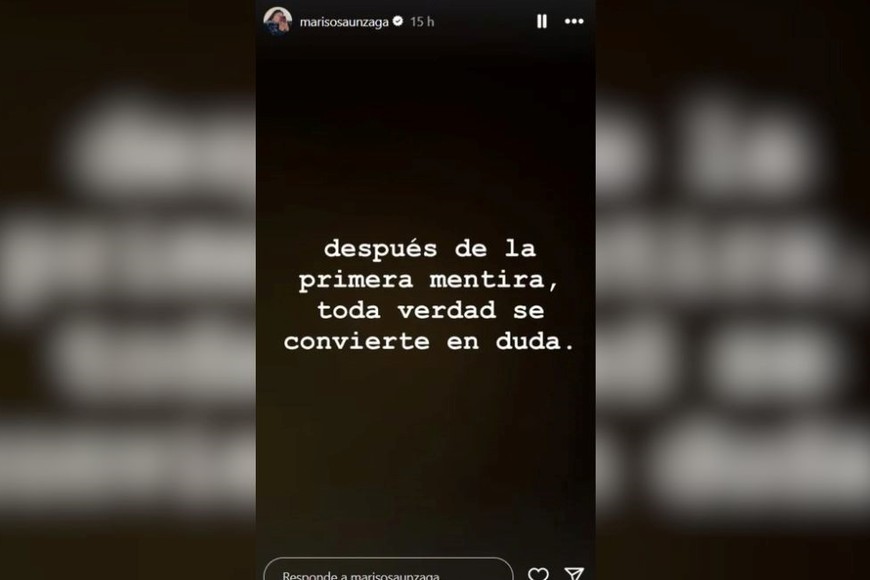Share the story via the paper plane icon
870x580 pixels.
[573, 574]
